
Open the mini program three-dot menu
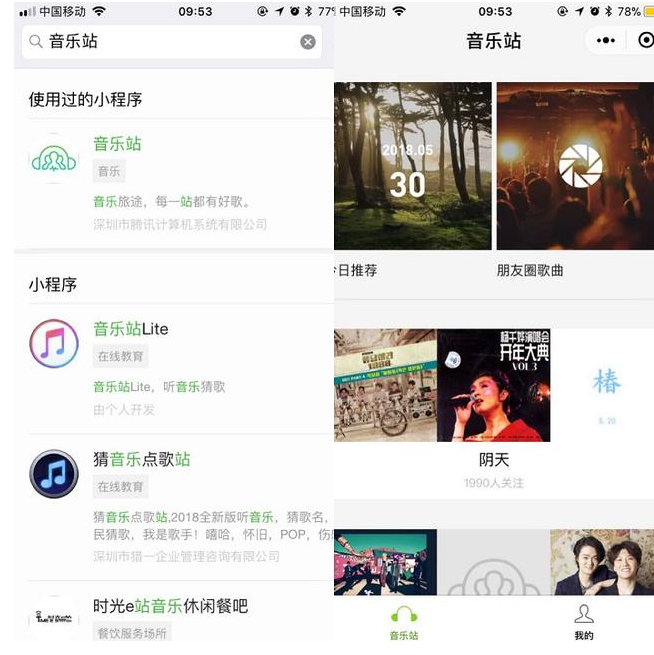606,41
